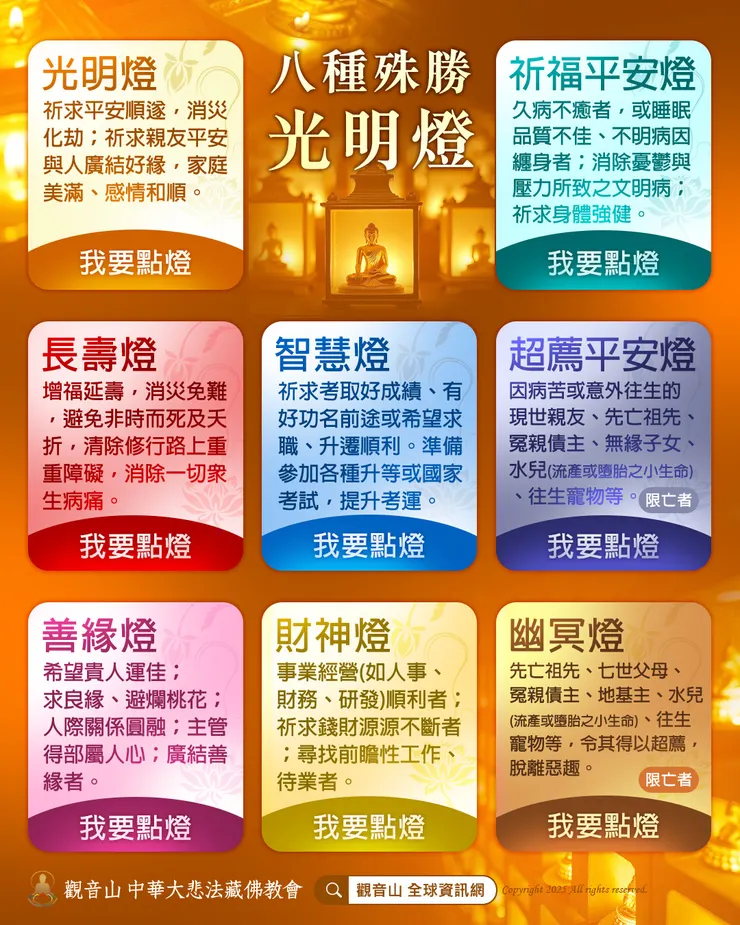Click the central Buddha lantern image
740x925 pixels.
(370, 248)
